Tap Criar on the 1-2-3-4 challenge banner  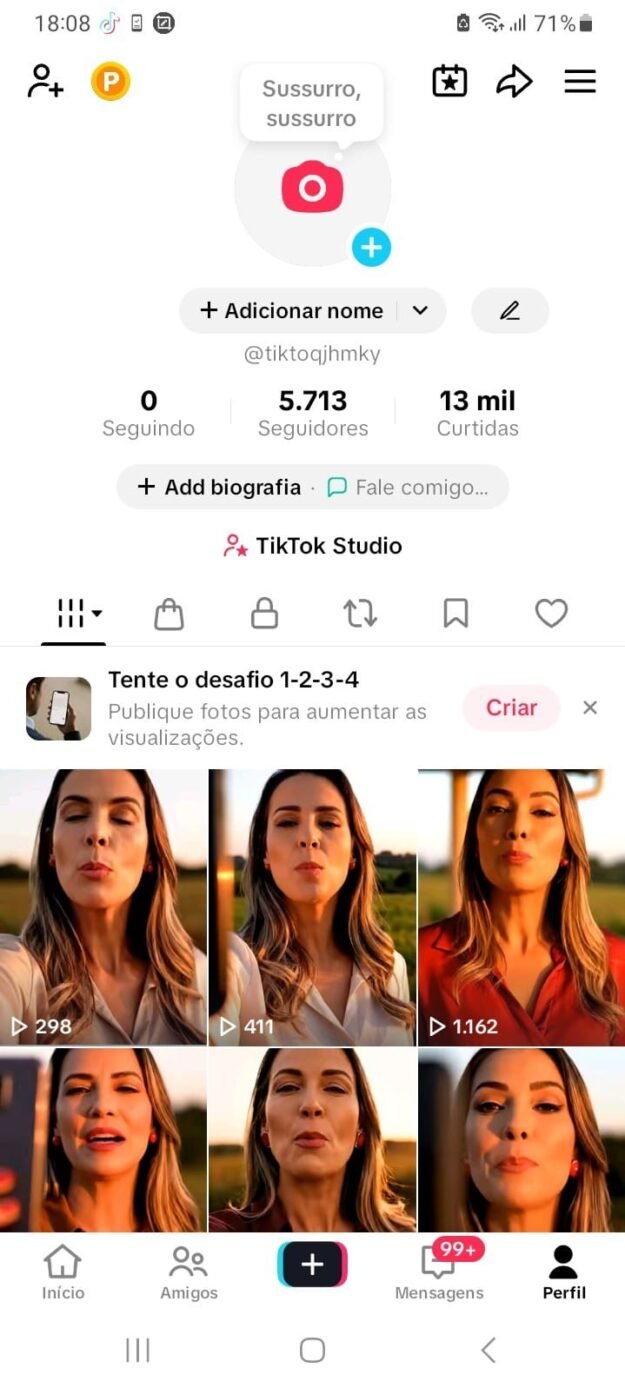click(x=511, y=708)
